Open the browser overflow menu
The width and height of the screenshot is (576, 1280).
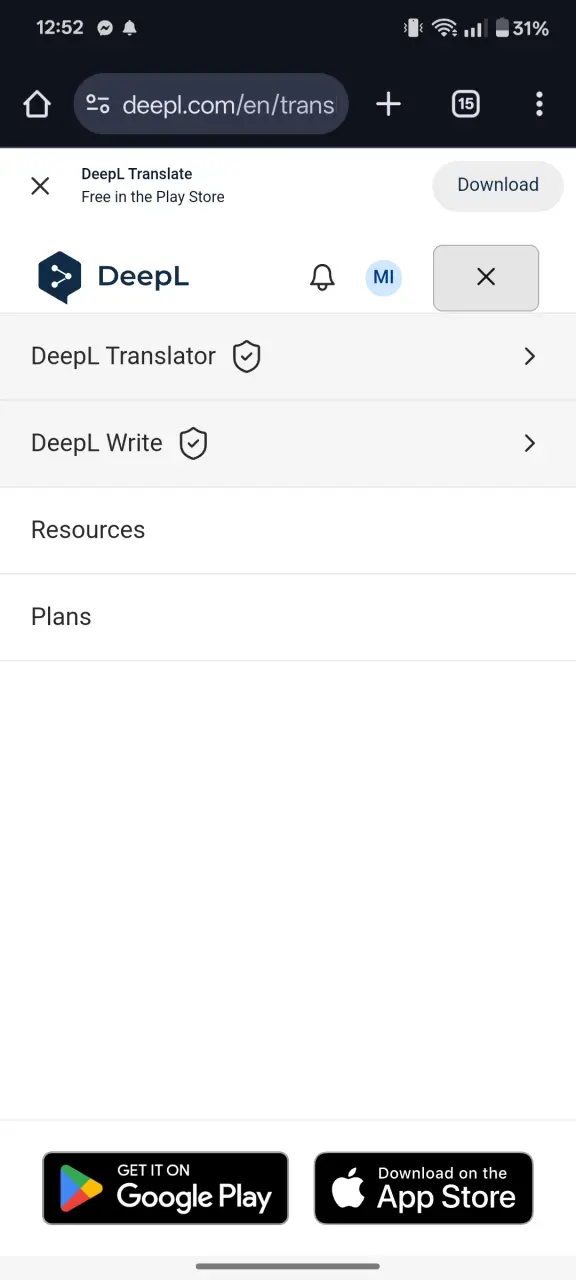pos(539,104)
